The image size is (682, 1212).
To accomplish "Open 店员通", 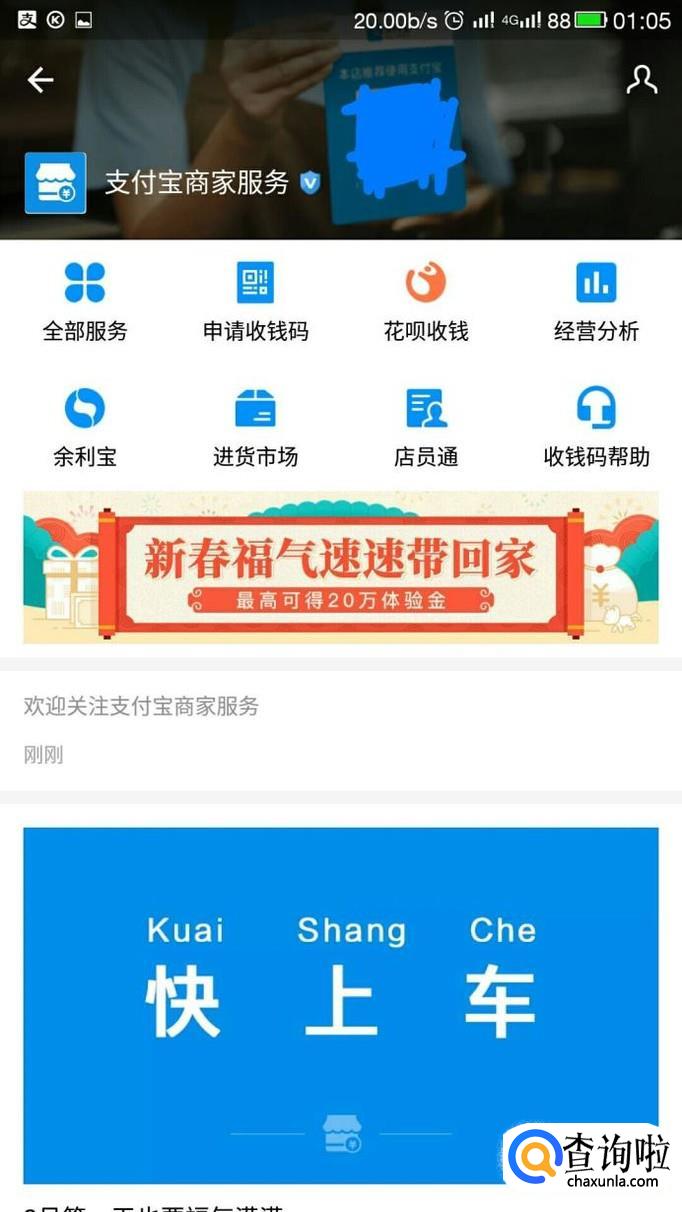I will (426, 428).
